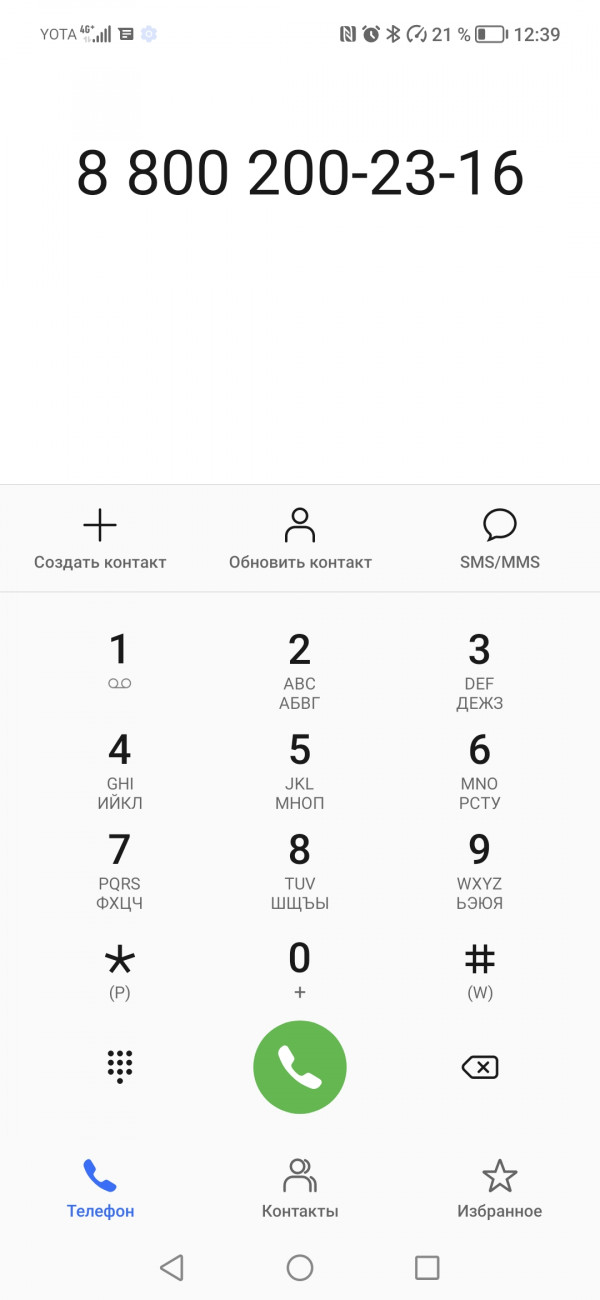
Task: Tap Обновить контакт
Action: 300,539
